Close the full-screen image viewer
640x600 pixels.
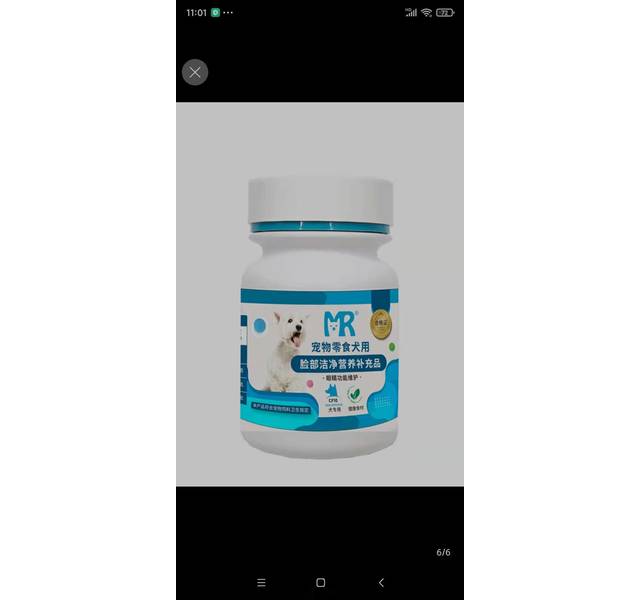pyautogui.click(x=195, y=72)
